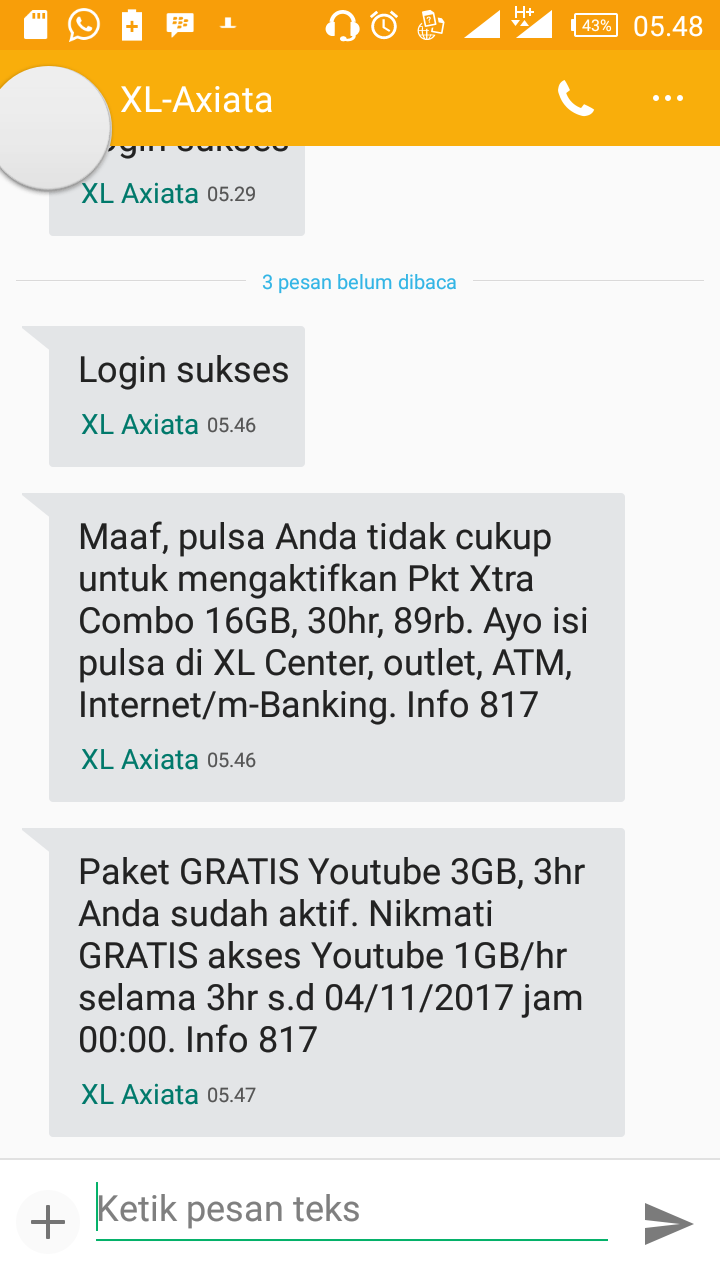Tap the plus attach button
The height and width of the screenshot is (1280, 720).
pos(47,1222)
